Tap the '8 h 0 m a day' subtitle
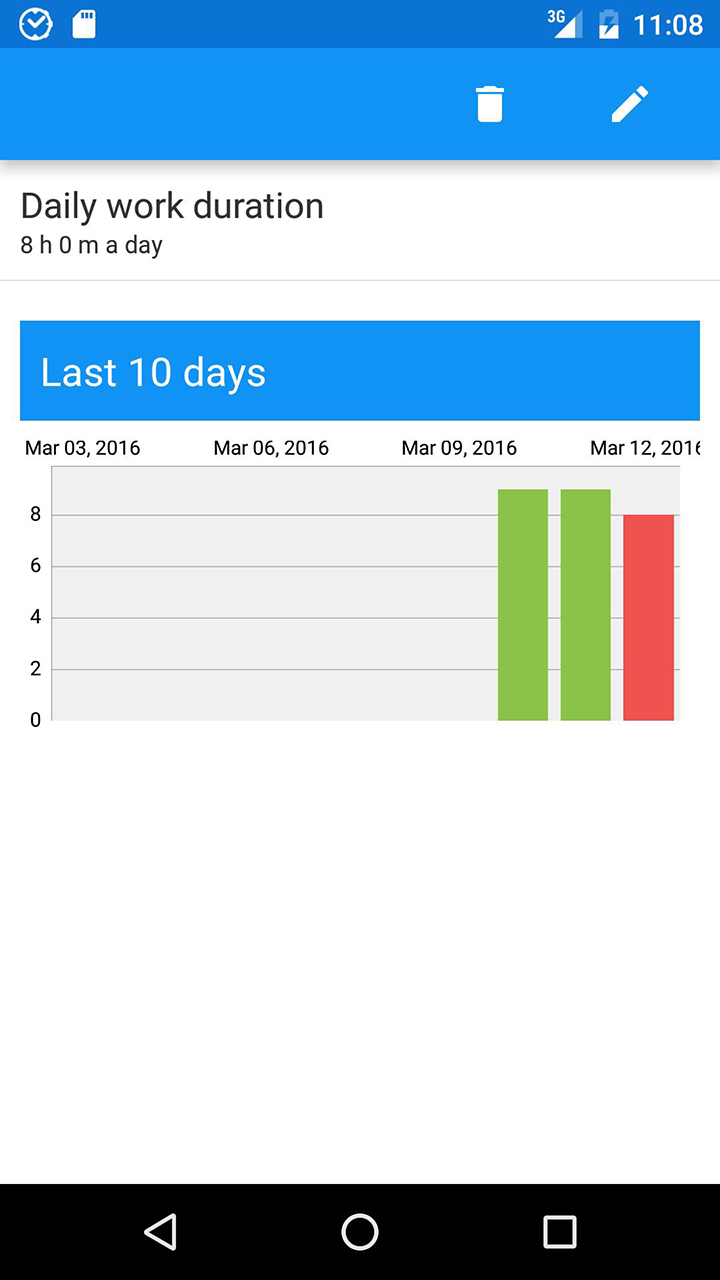 91,244
